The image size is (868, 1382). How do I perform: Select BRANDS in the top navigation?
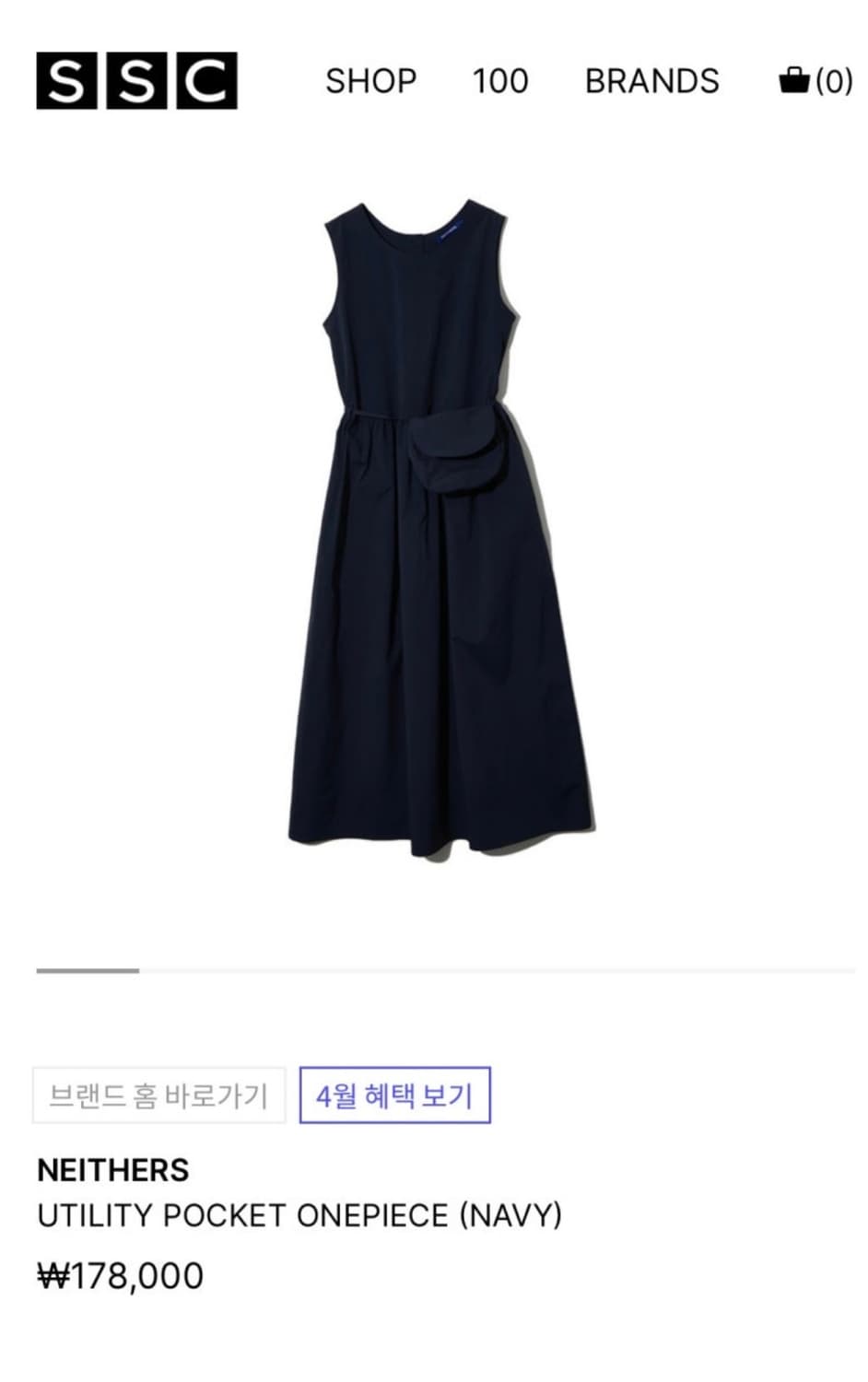pyautogui.click(x=651, y=83)
